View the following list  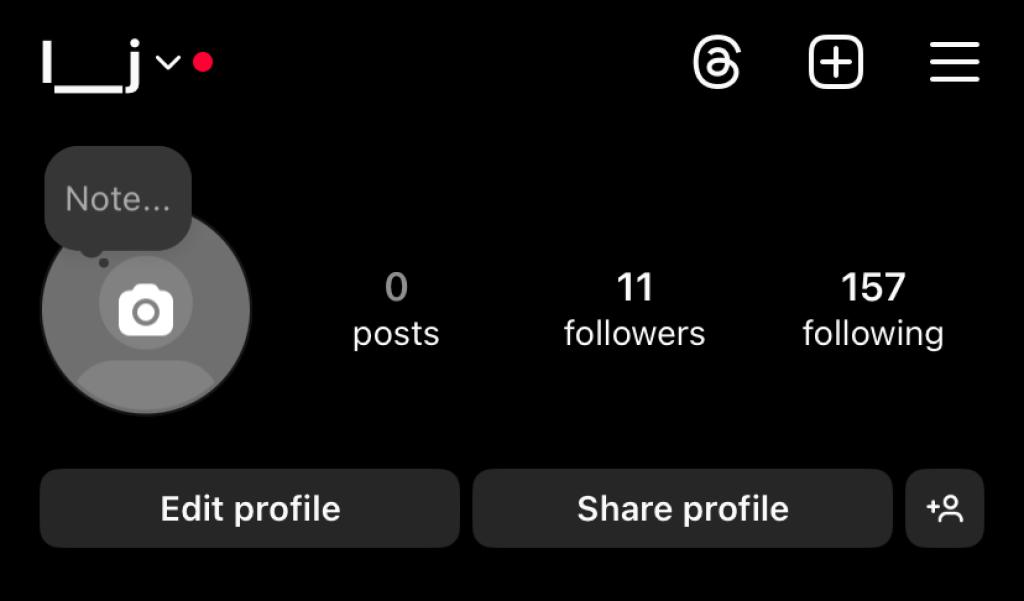pos(872,310)
